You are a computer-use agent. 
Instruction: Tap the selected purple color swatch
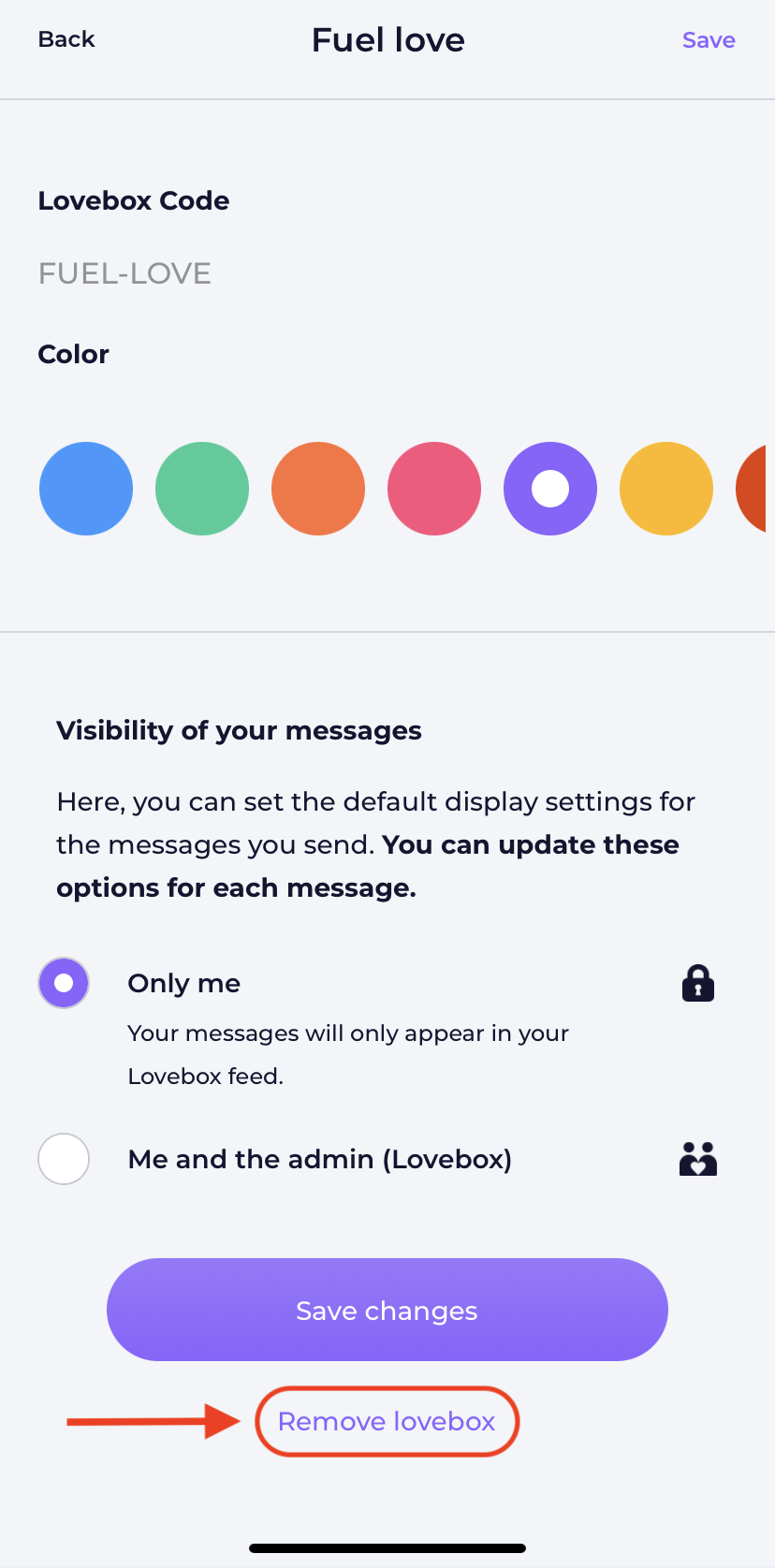[550, 489]
